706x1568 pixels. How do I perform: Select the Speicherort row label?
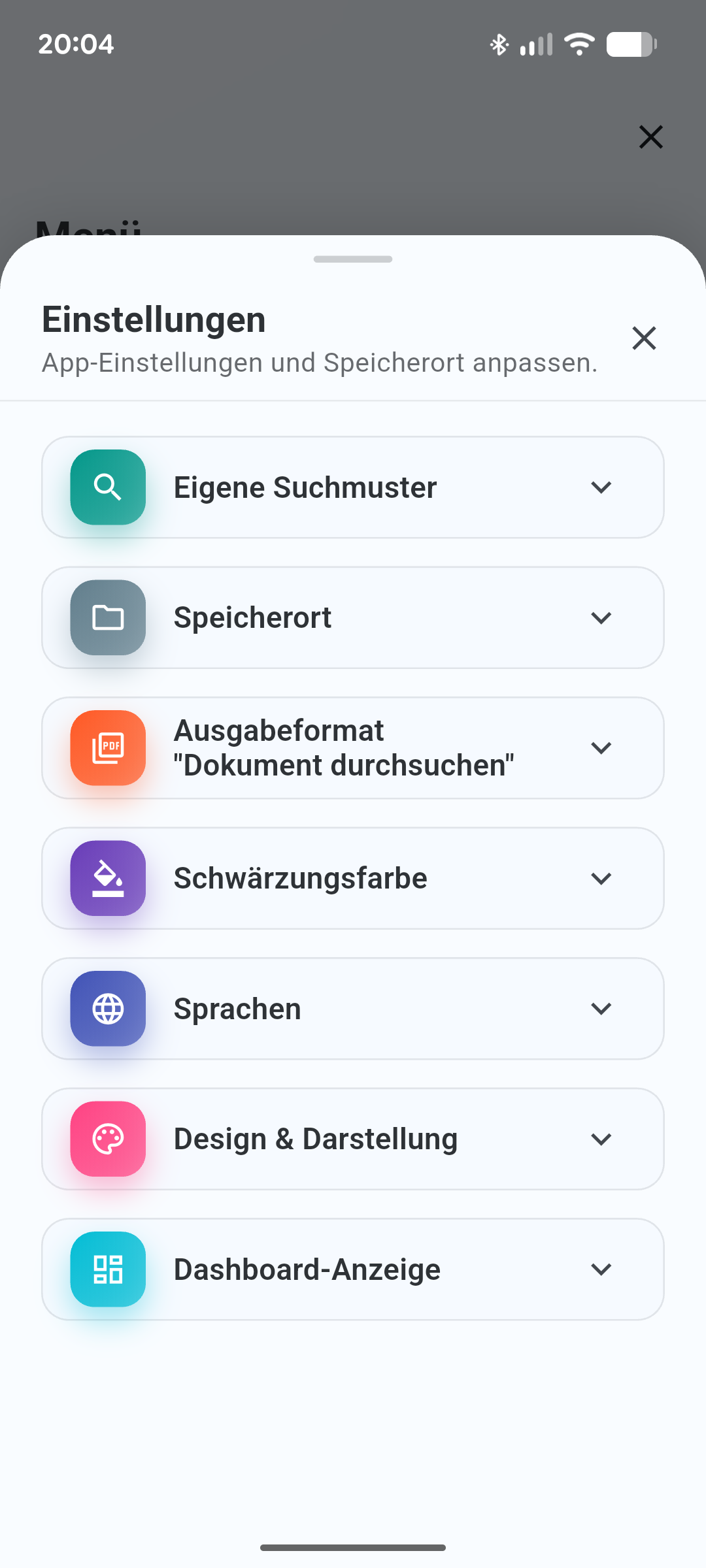tap(252, 617)
